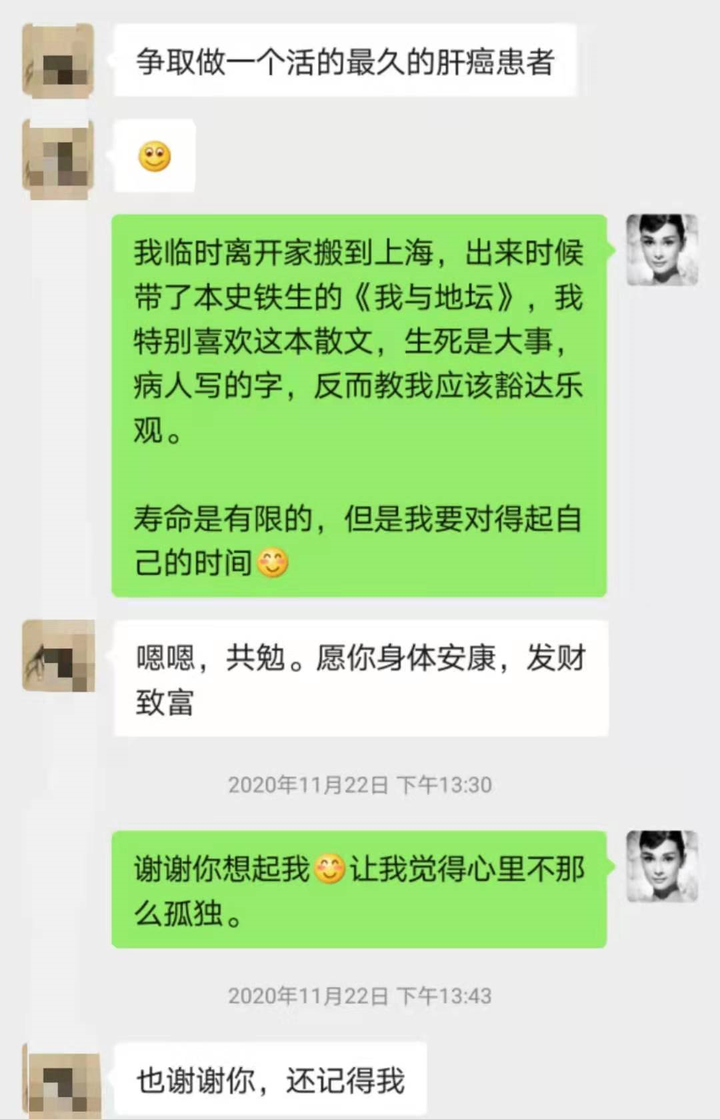Open contact avatar next to 嗯嗯，共勉 message
This screenshot has width=720, height=1119.
[58, 656]
